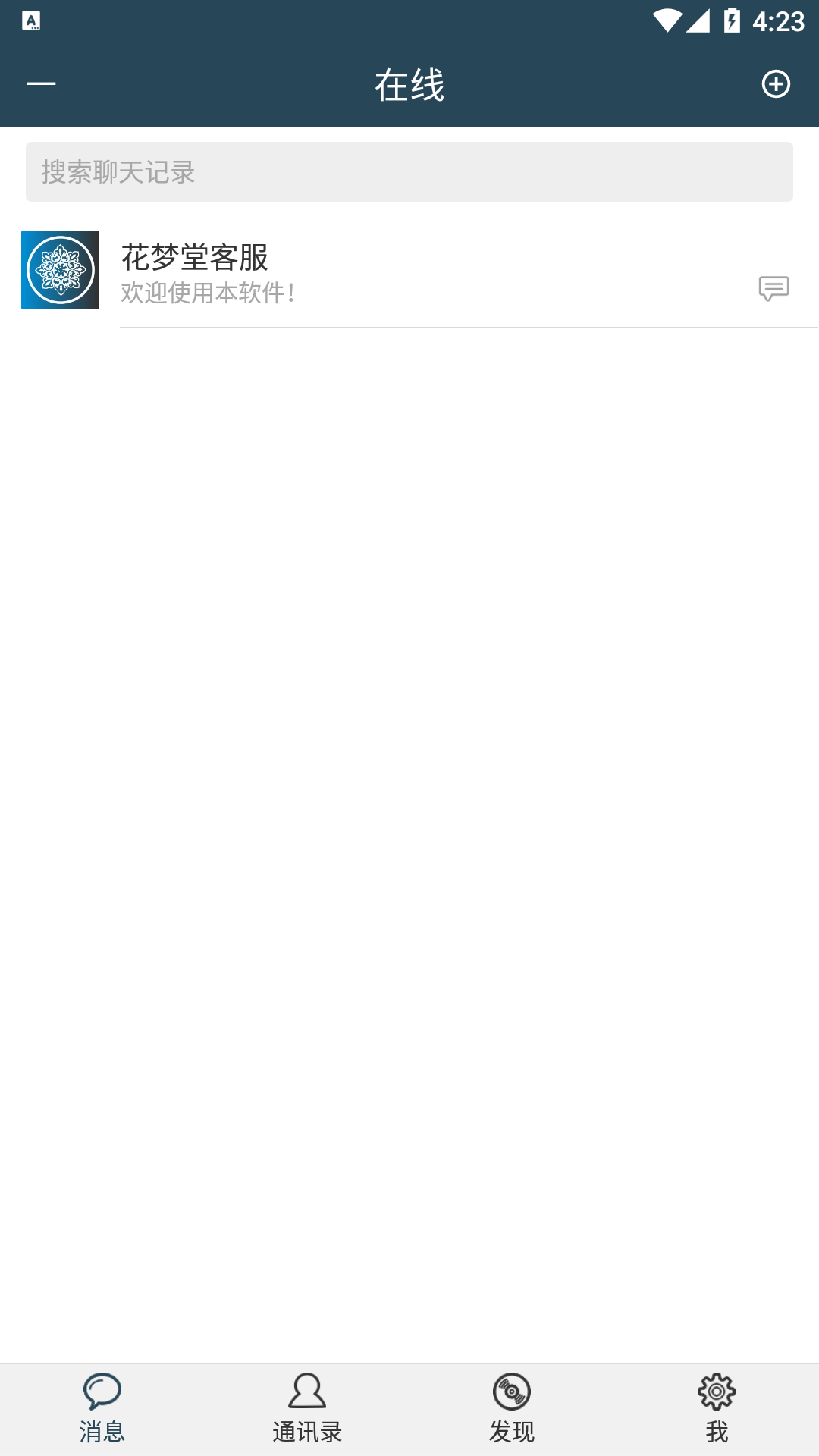
Task: Open the chat with 花梦堂客服
Action: 409,273
